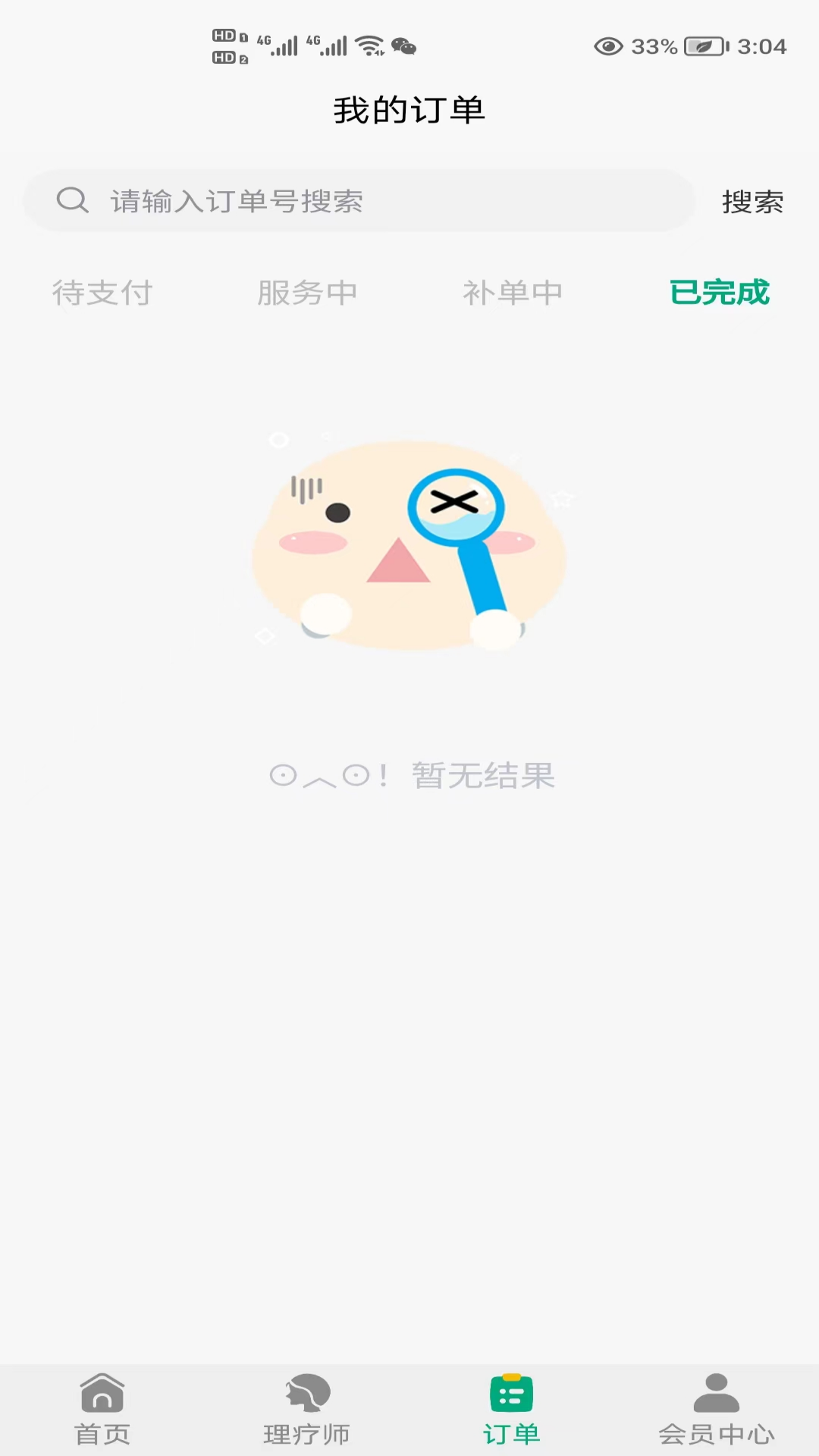Switch to the 服务中 tab
The height and width of the screenshot is (1456, 819).
tap(307, 293)
